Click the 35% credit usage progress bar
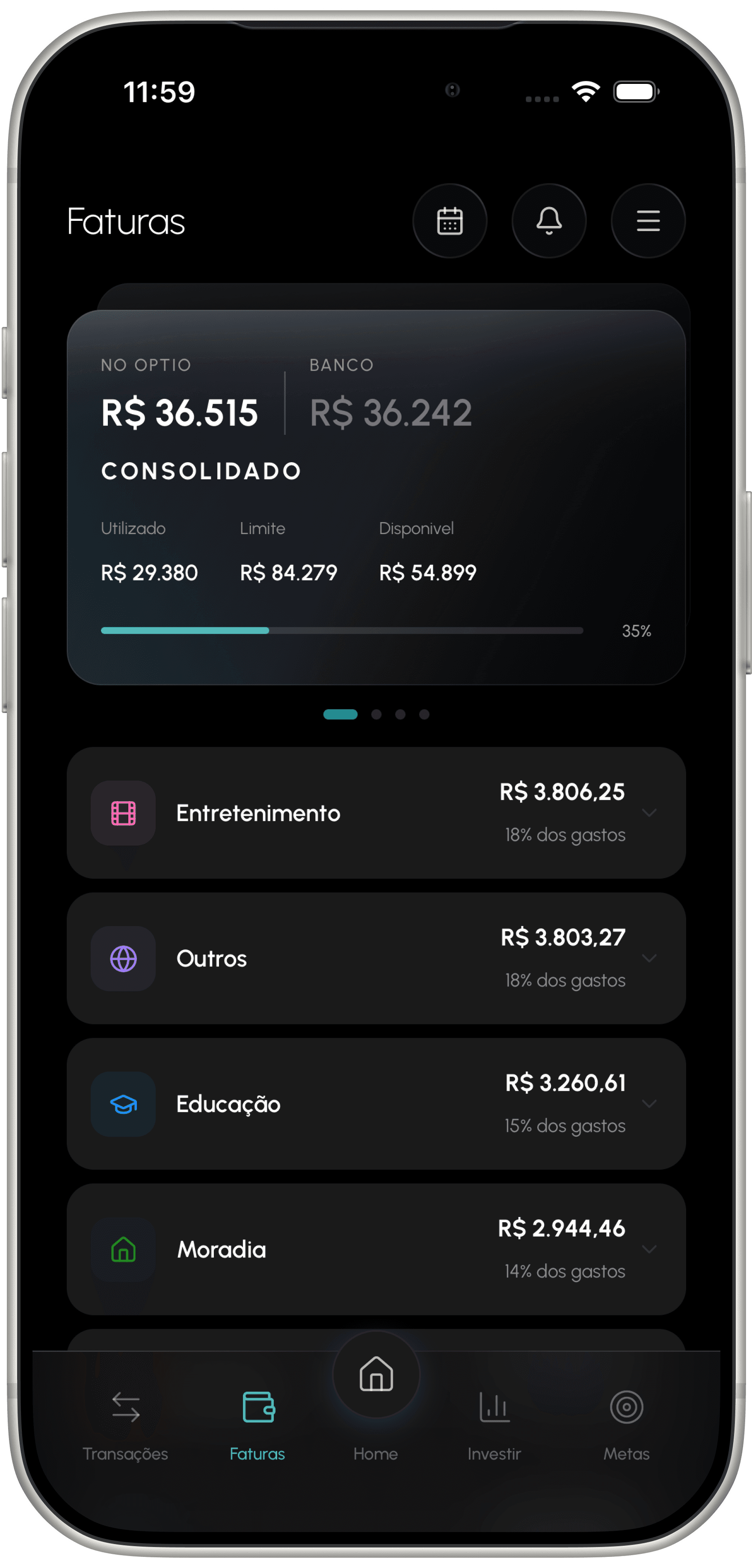This screenshot has height=1568, width=752. point(342,631)
